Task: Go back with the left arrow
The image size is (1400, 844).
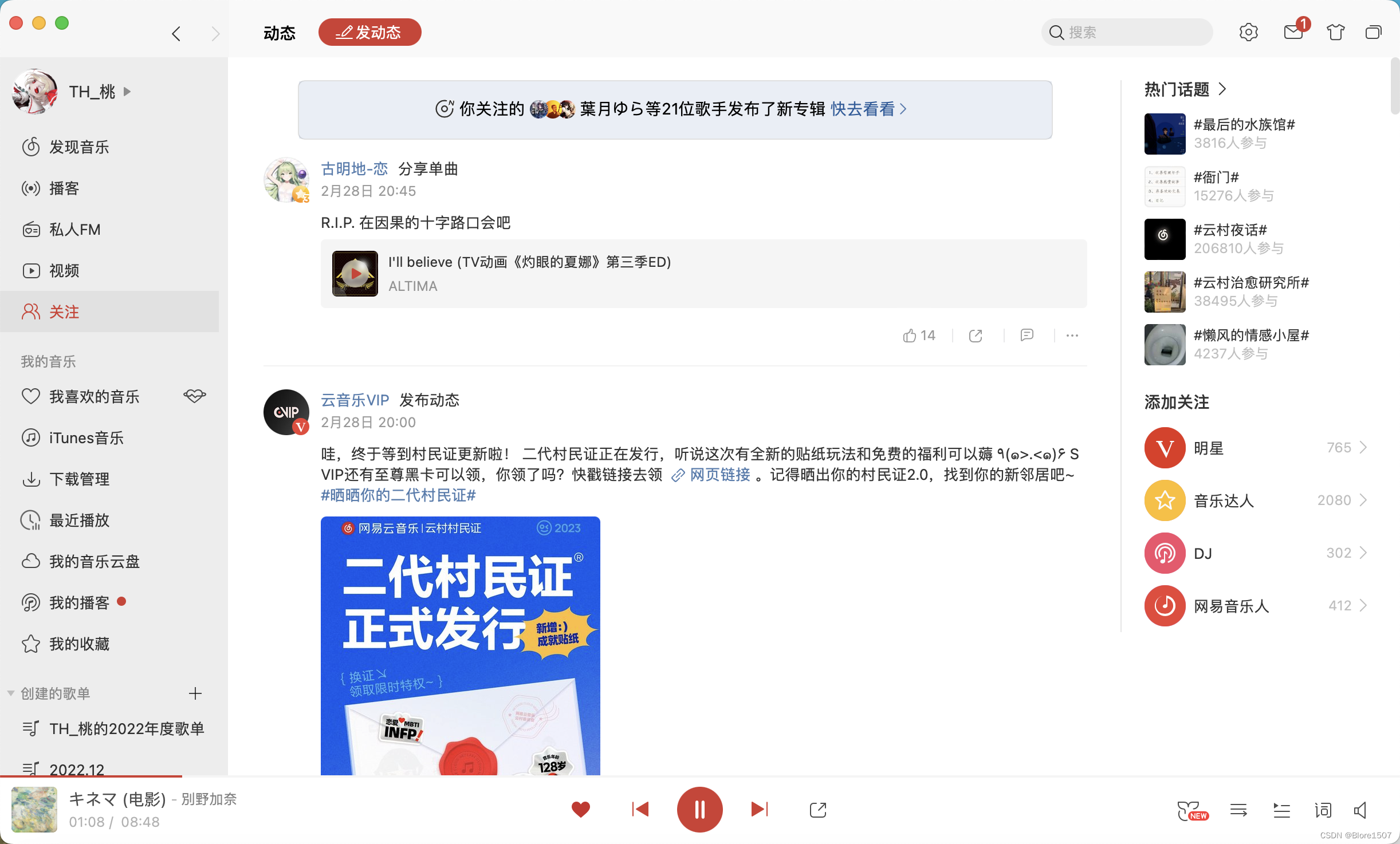Action: (x=176, y=33)
